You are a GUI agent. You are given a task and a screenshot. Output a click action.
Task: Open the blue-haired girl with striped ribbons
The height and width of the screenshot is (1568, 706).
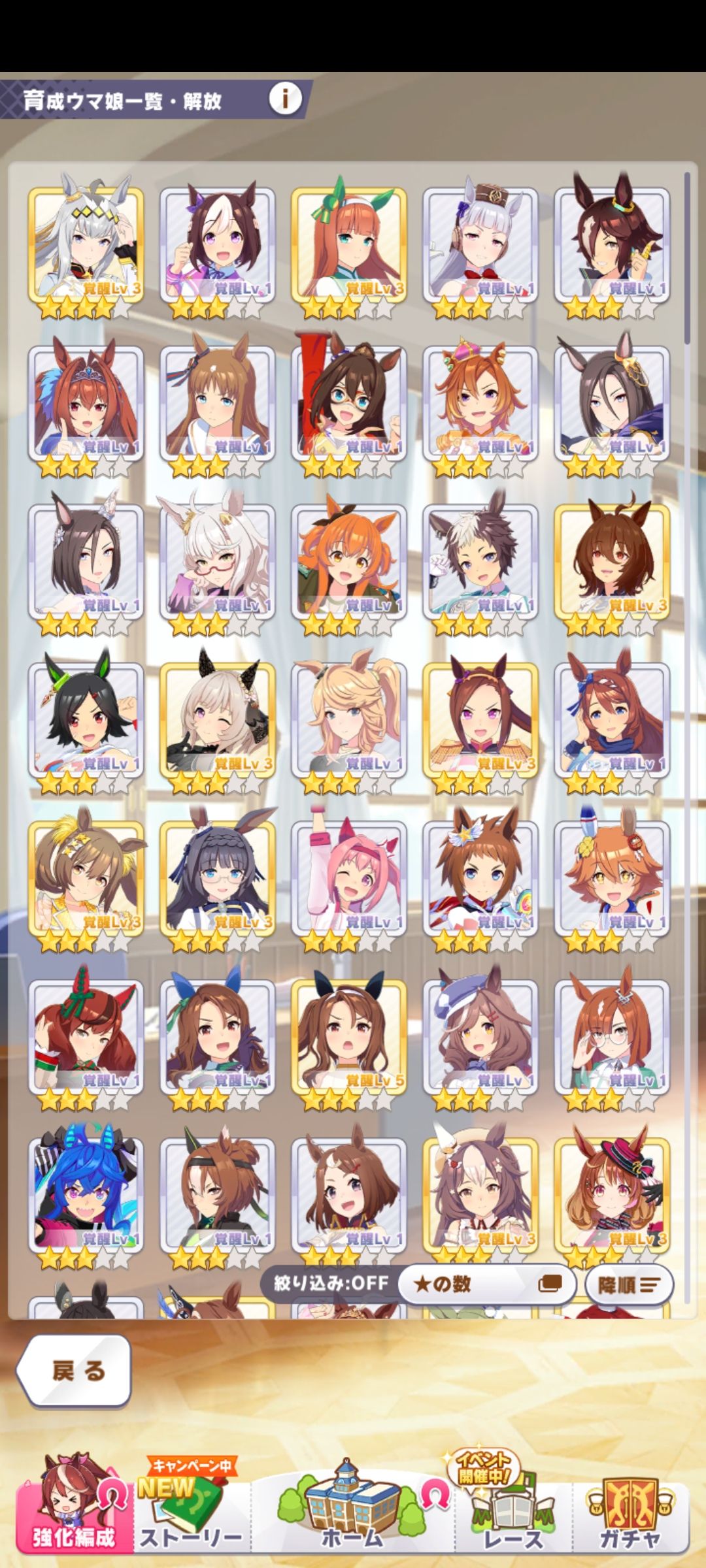coord(86,1194)
